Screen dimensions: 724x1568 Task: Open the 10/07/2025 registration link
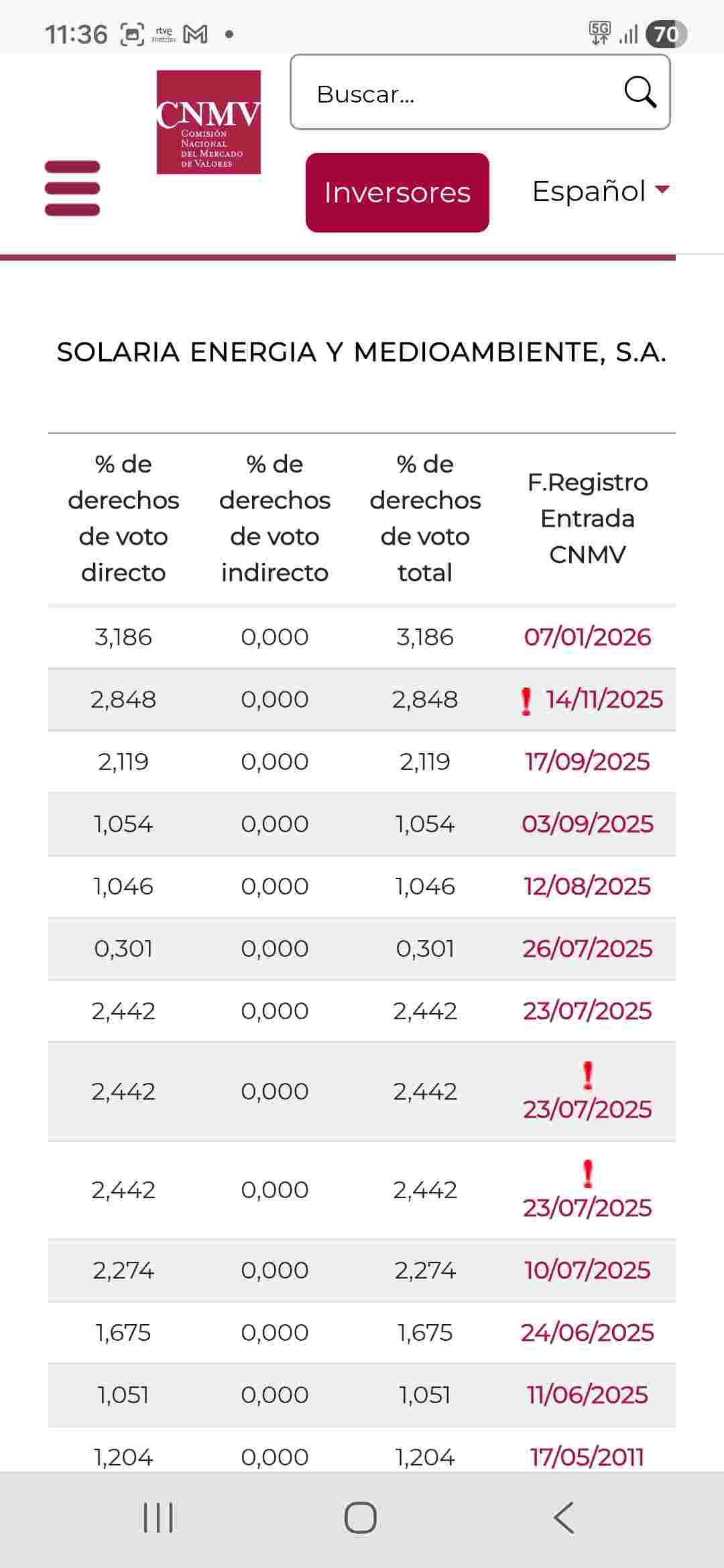587,1270
